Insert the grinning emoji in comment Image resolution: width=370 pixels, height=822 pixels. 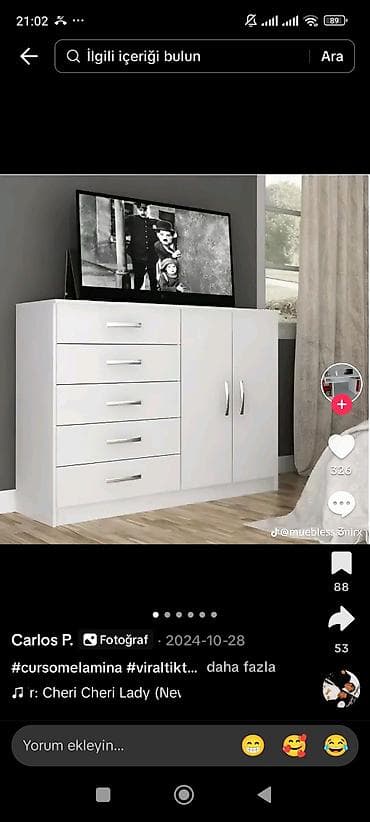coord(253,745)
